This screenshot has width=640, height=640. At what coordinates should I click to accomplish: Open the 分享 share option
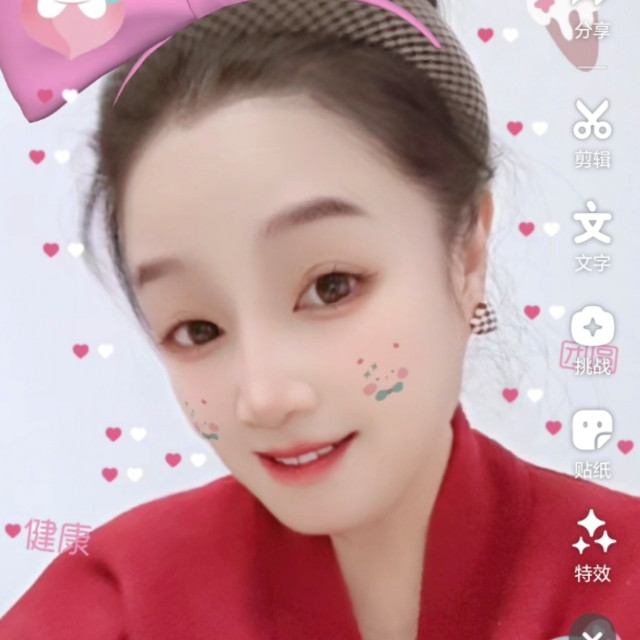(592, 20)
